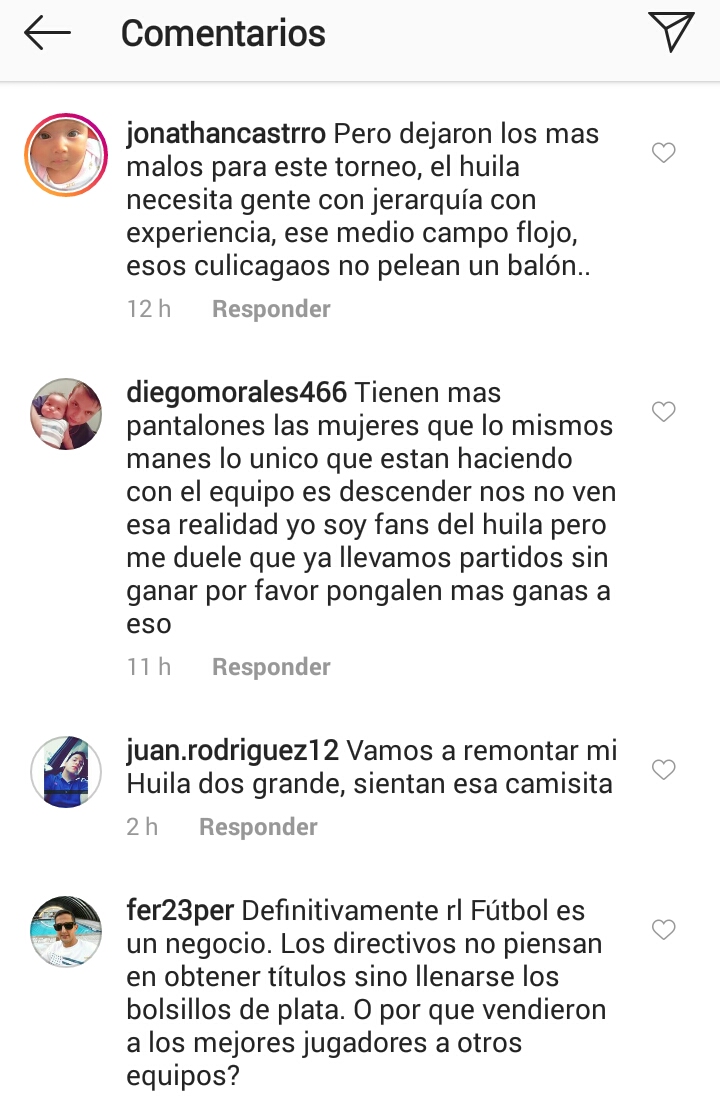Viewport: 720px width, 1098px height.
Task: Open the fer23per username link
Action: [x=180, y=911]
